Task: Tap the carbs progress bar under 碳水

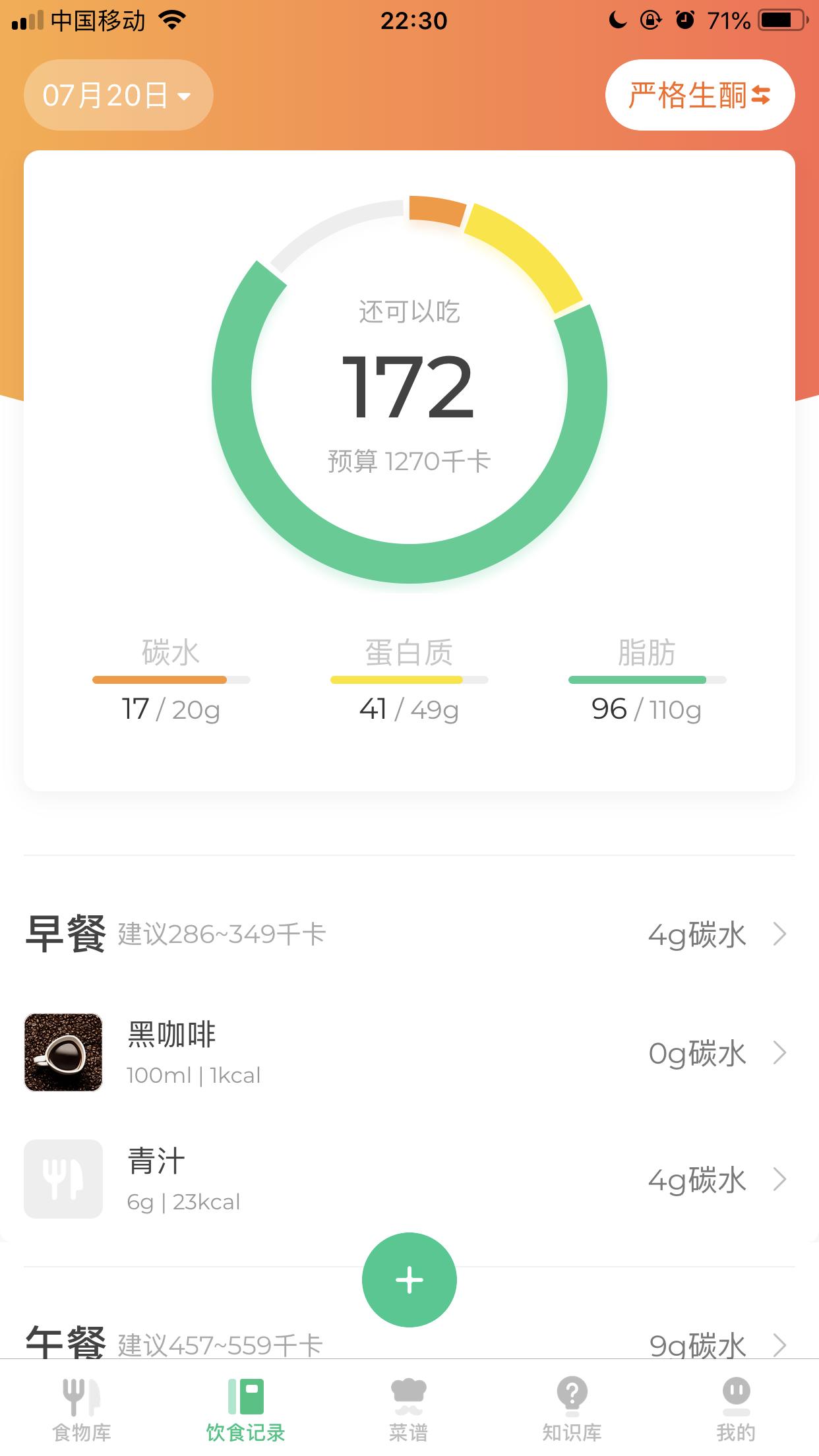Action: coord(169,678)
